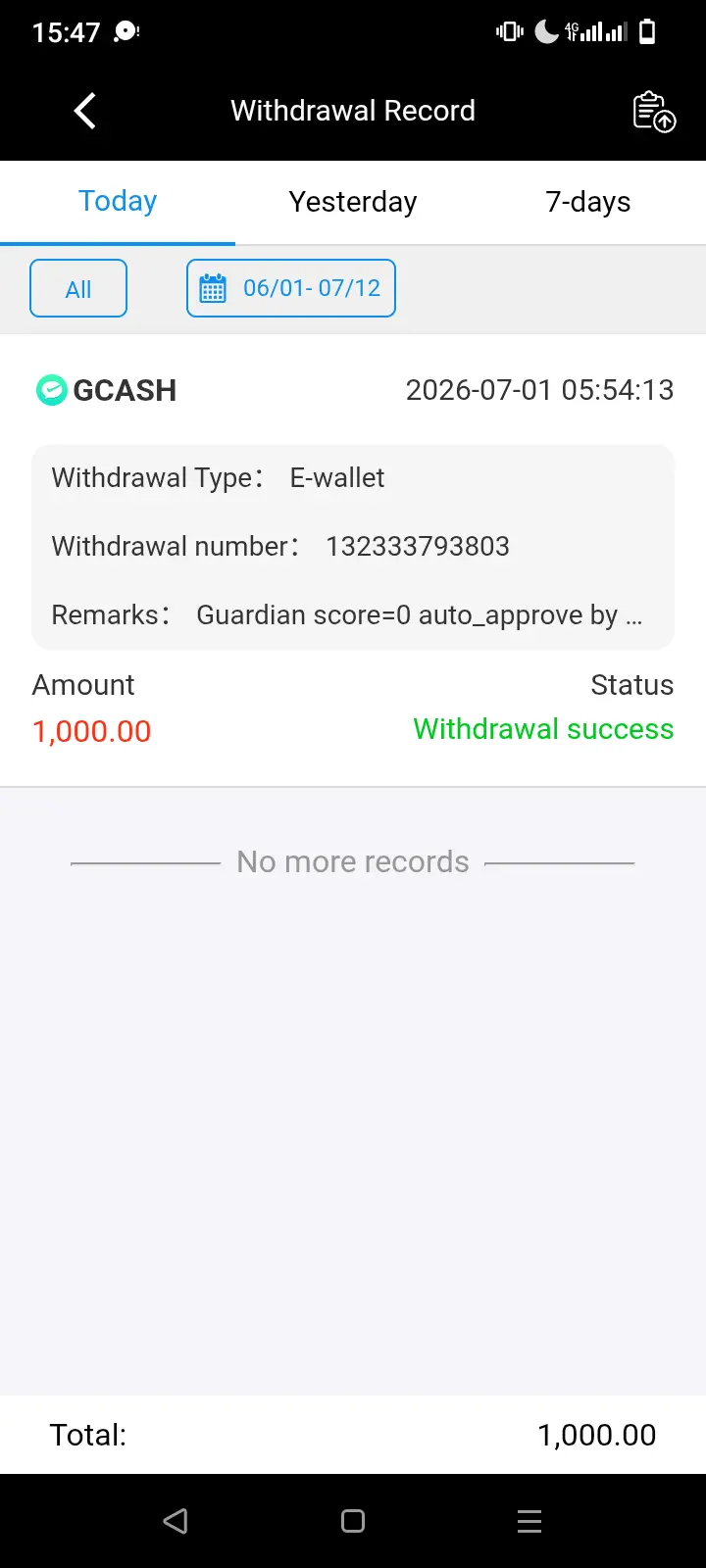The image size is (706, 1568).
Task: Switch to the 7-days tab
Action: [588, 202]
